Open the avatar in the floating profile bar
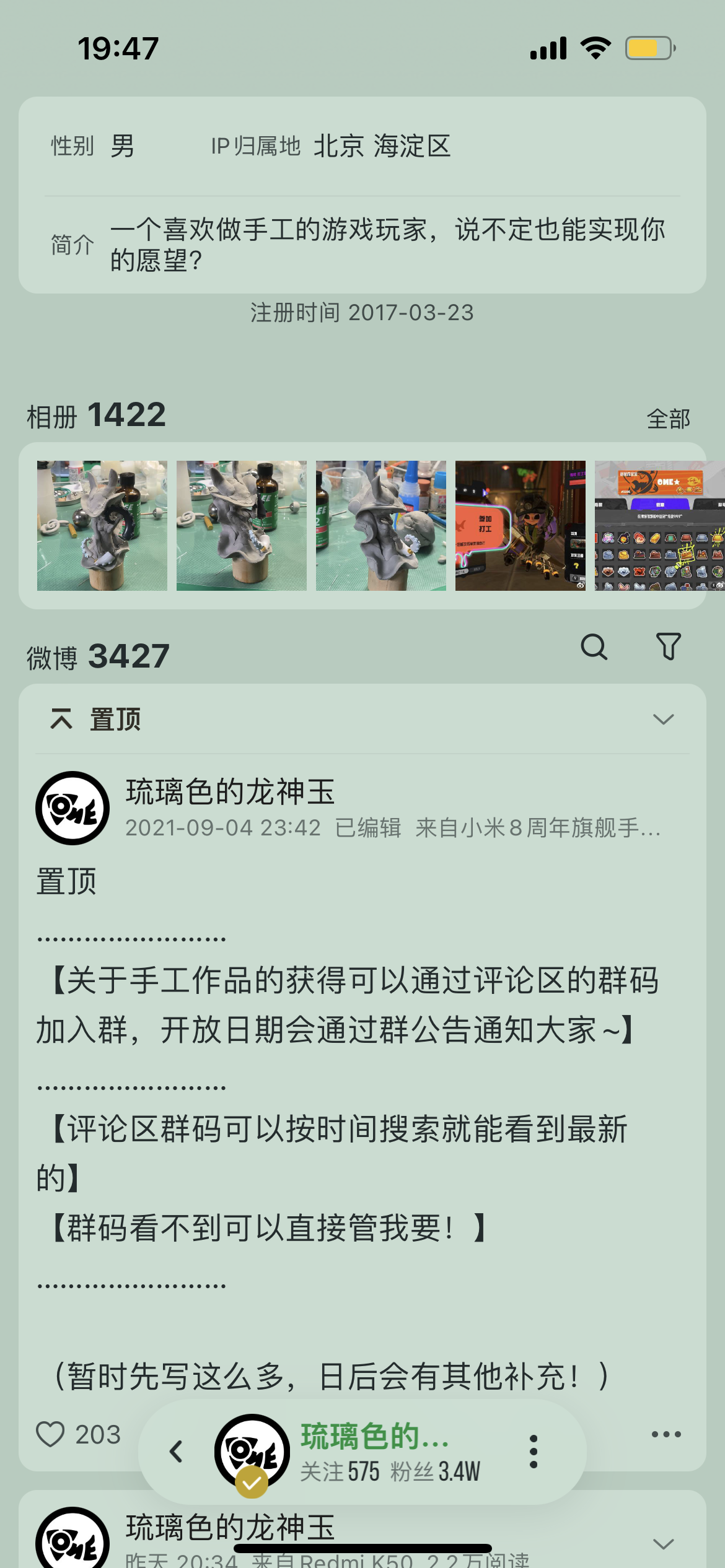The height and width of the screenshot is (1568, 725). click(x=252, y=1451)
